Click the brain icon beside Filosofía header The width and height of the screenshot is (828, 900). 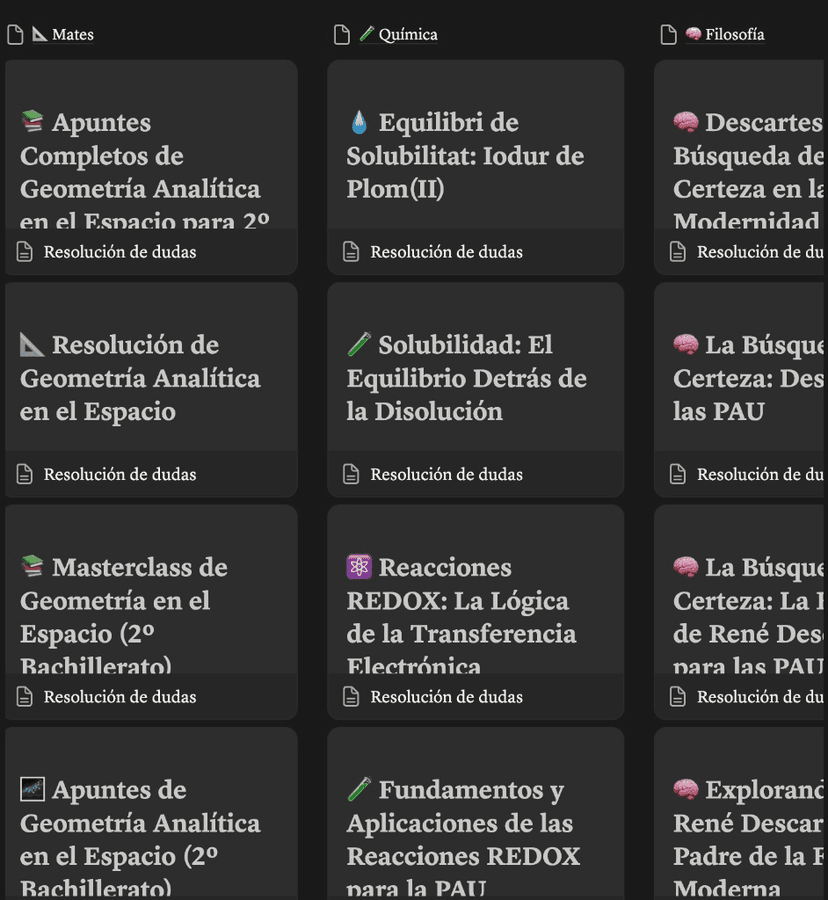click(x=692, y=33)
